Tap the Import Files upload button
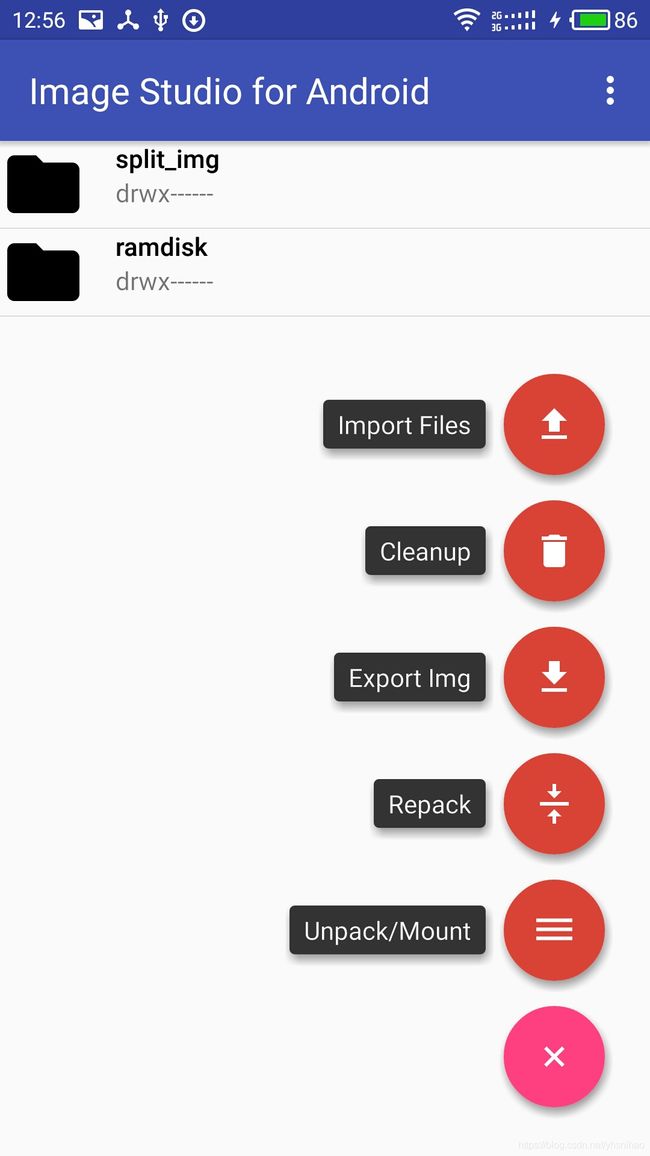Image resolution: width=650 pixels, height=1156 pixels. 554,425
